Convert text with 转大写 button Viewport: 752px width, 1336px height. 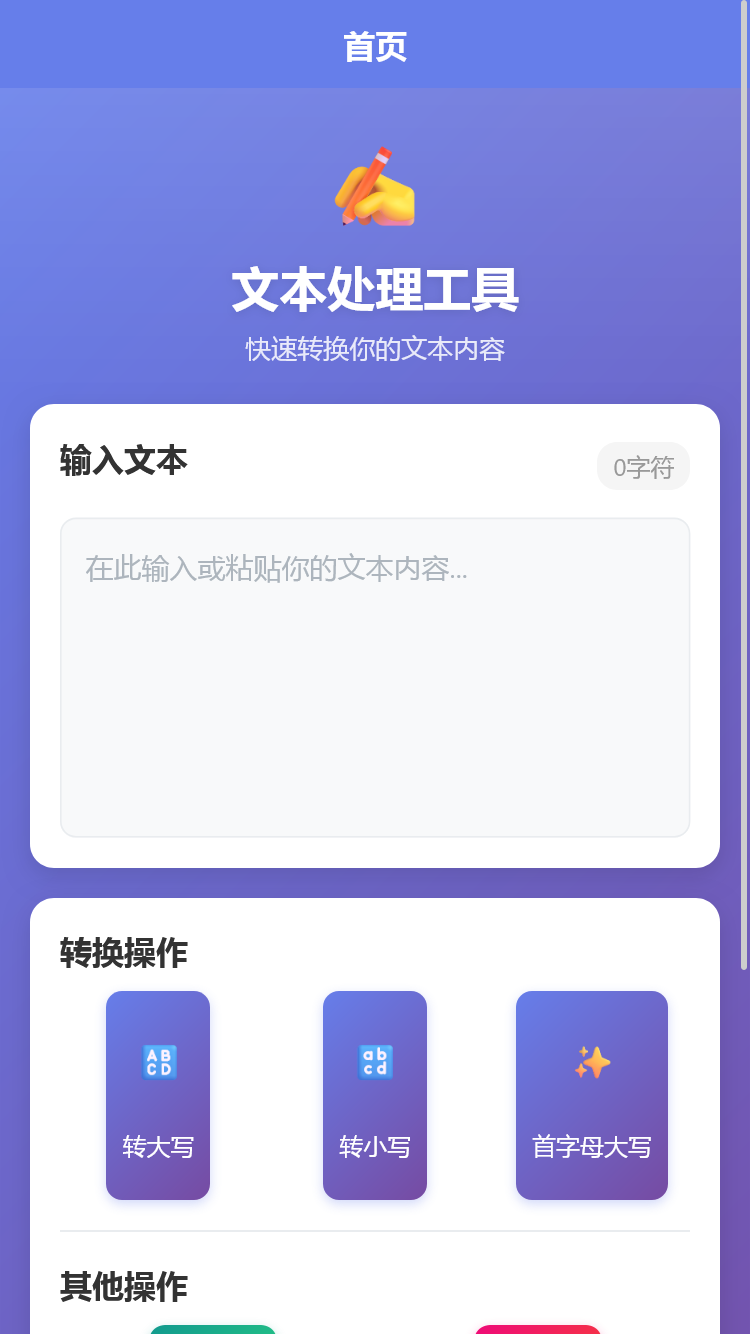[158, 1095]
